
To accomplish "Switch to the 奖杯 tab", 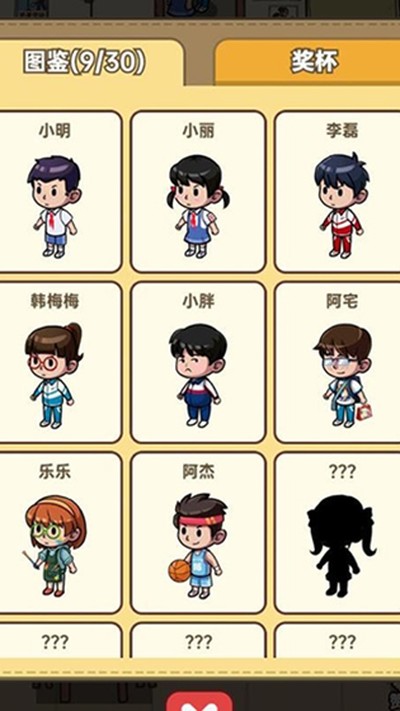I will coord(308,62).
